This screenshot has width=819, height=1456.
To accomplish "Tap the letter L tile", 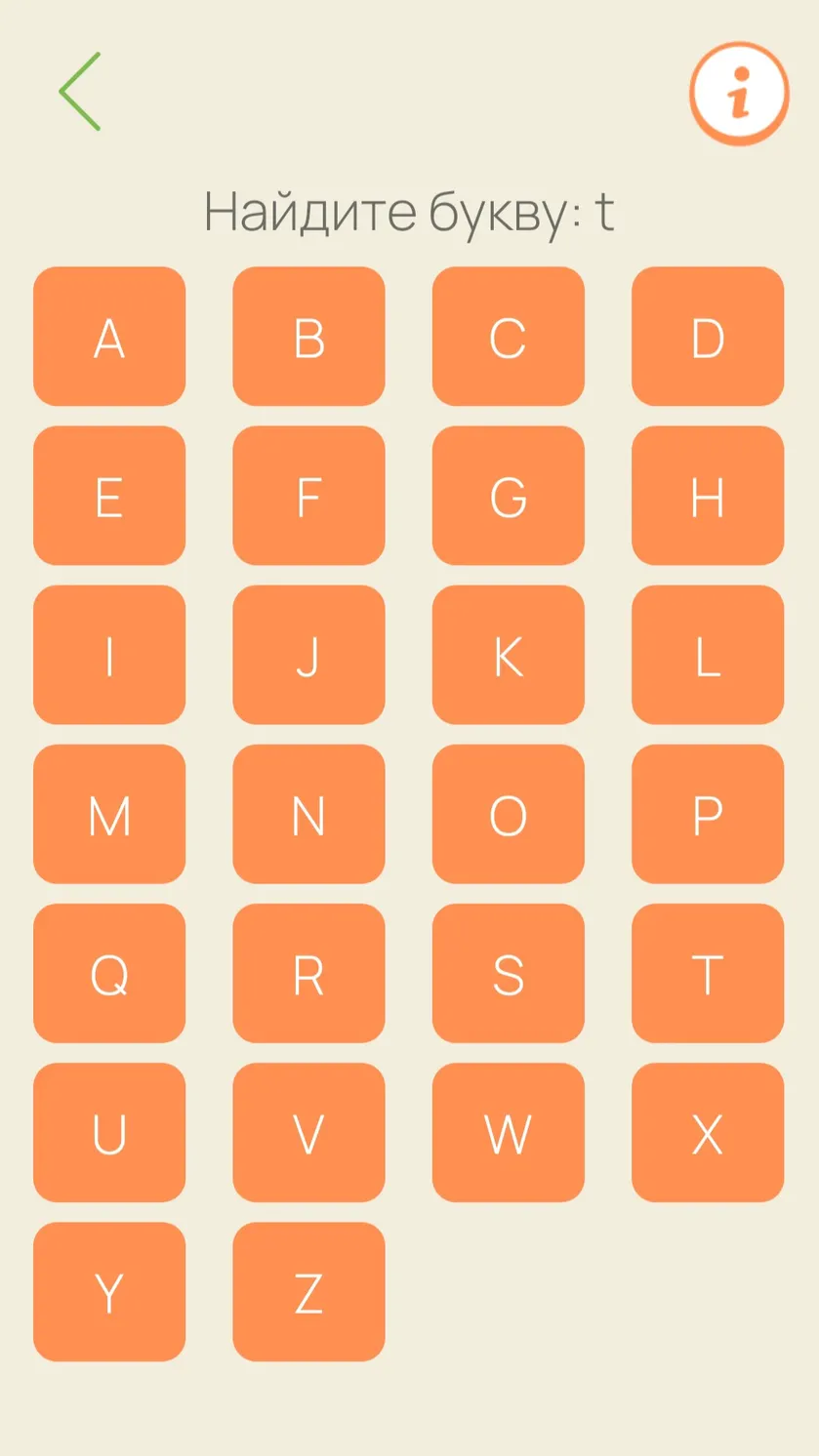I will [x=708, y=655].
